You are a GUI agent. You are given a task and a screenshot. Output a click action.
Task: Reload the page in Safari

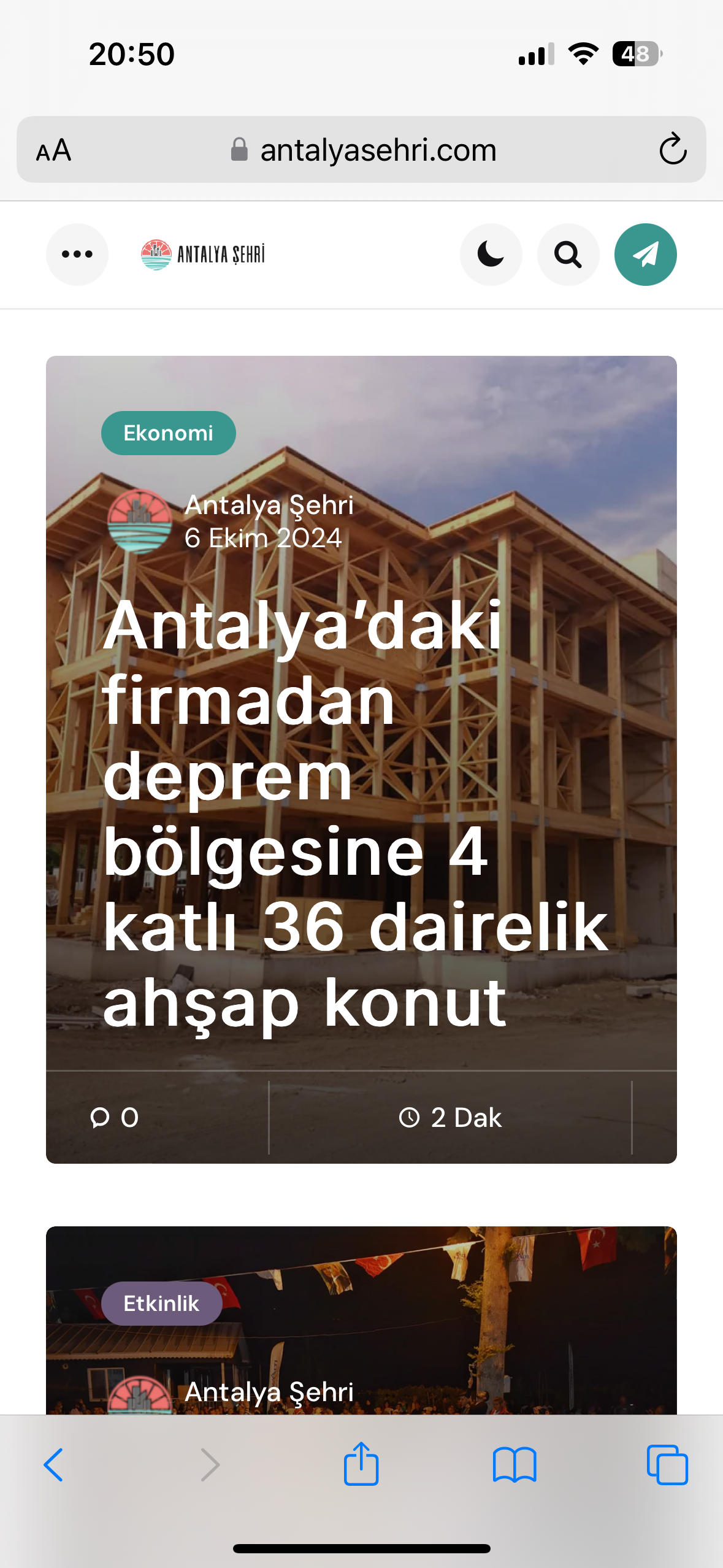673,150
